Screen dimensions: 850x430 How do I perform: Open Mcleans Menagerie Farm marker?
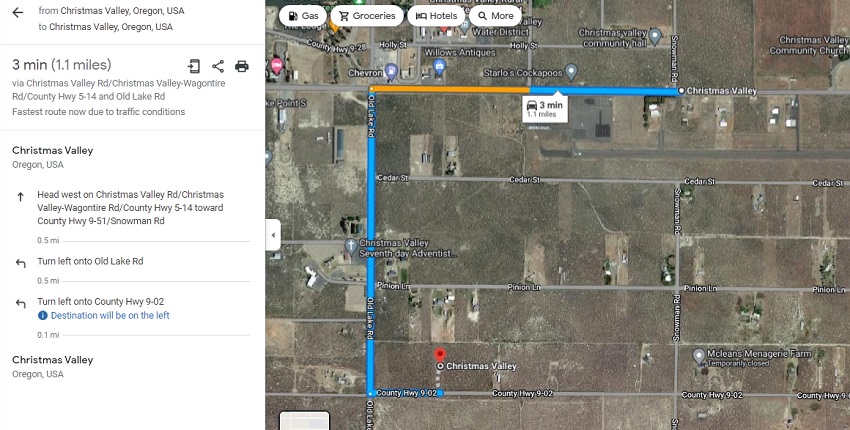(x=698, y=354)
